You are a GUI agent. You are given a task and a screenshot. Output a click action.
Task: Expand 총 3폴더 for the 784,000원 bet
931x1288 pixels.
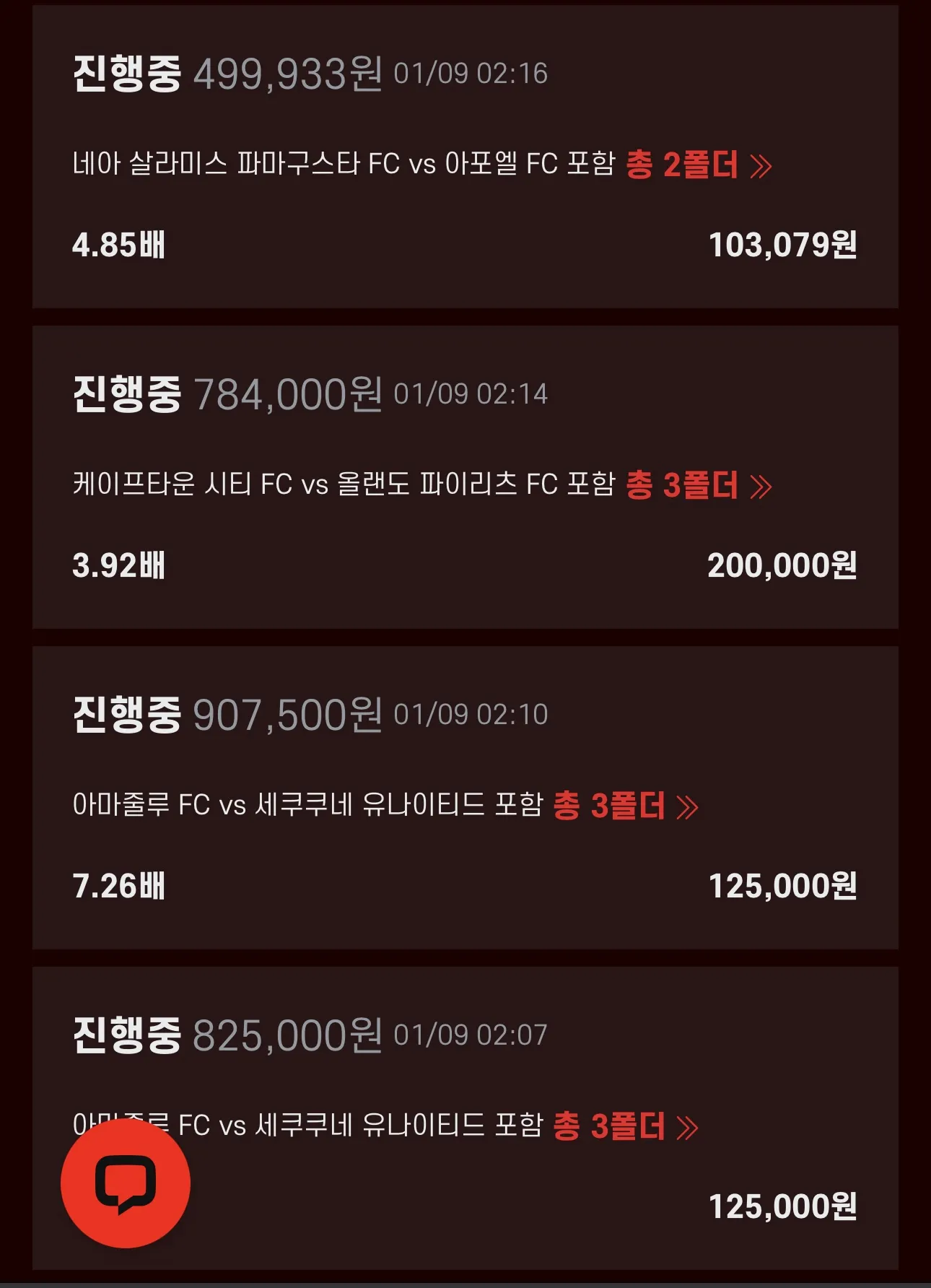click(698, 485)
